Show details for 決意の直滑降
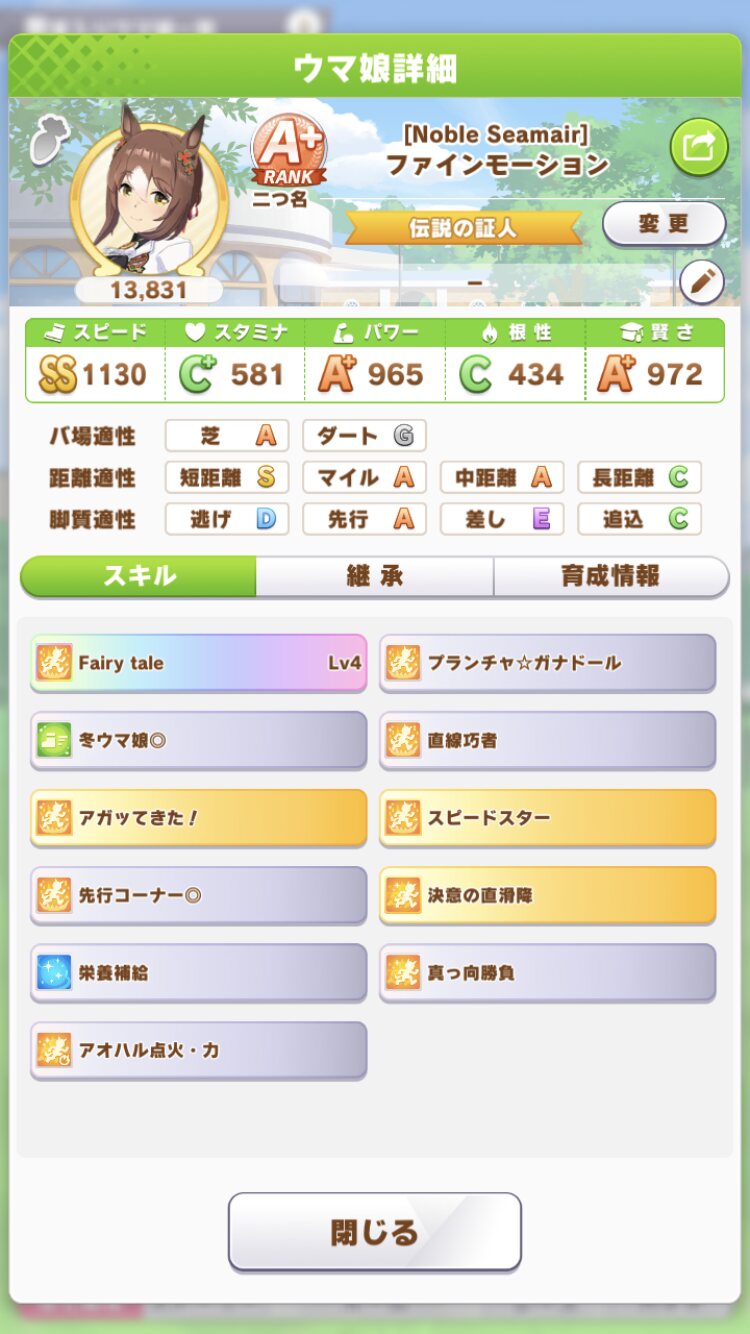This screenshot has height=1334, width=750. tap(547, 895)
